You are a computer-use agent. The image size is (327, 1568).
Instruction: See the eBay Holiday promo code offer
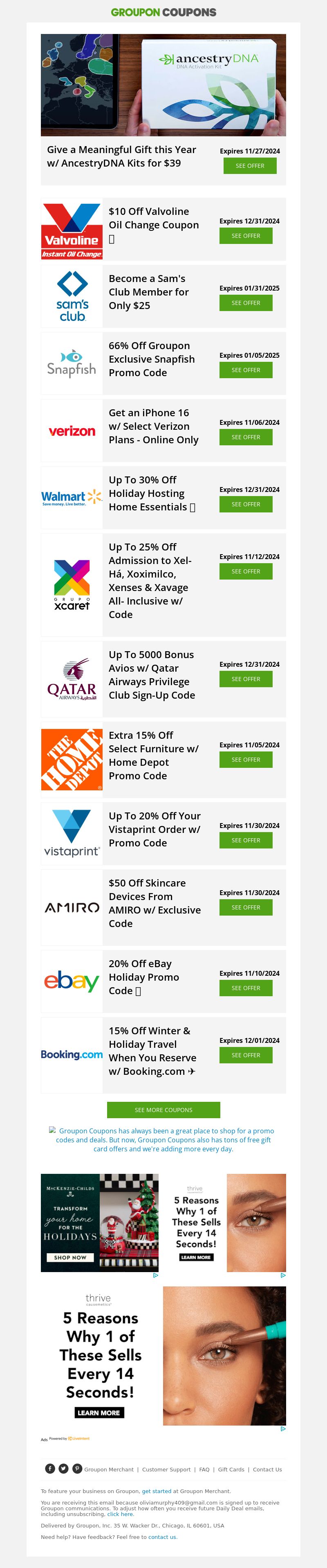(x=246, y=988)
